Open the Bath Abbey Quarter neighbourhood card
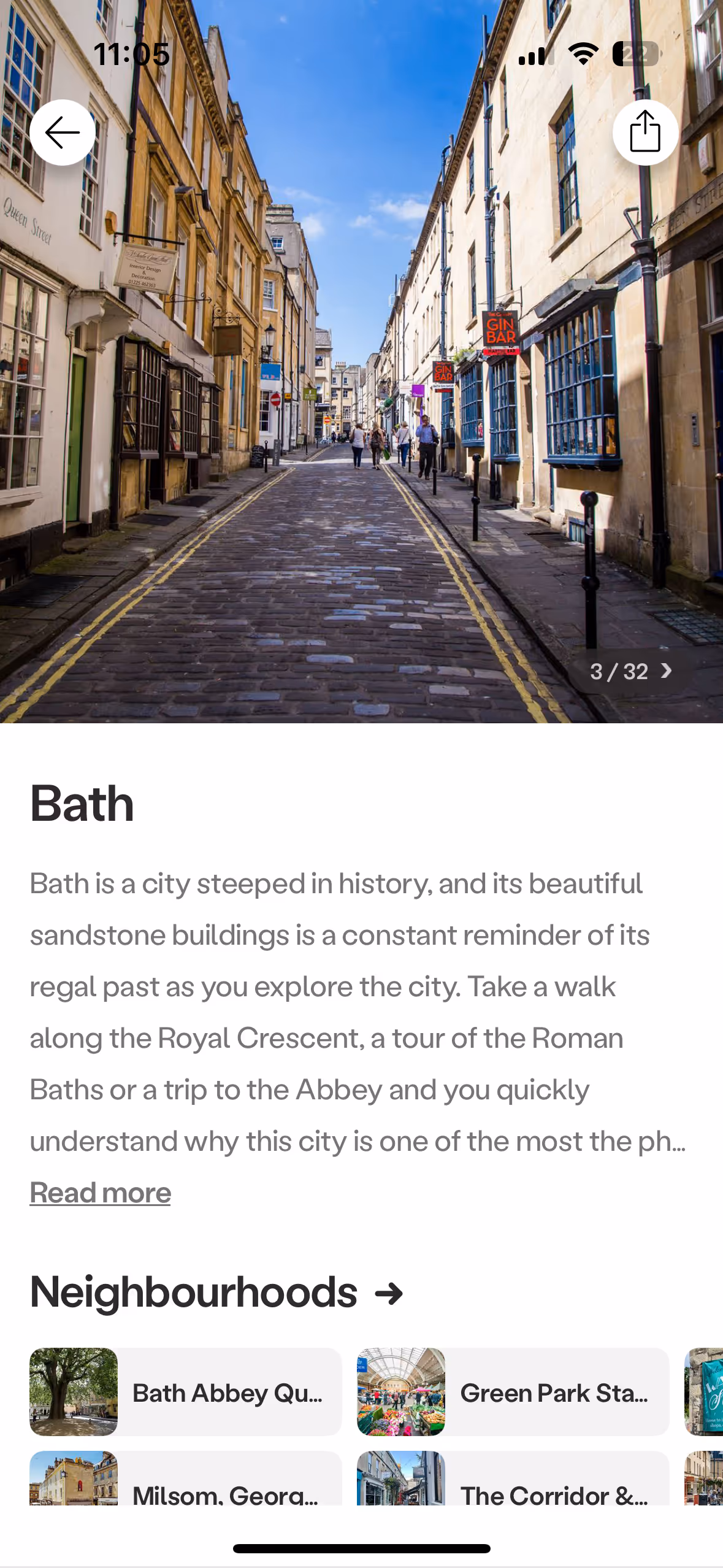This screenshot has width=723, height=1568. pos(185,1392)
